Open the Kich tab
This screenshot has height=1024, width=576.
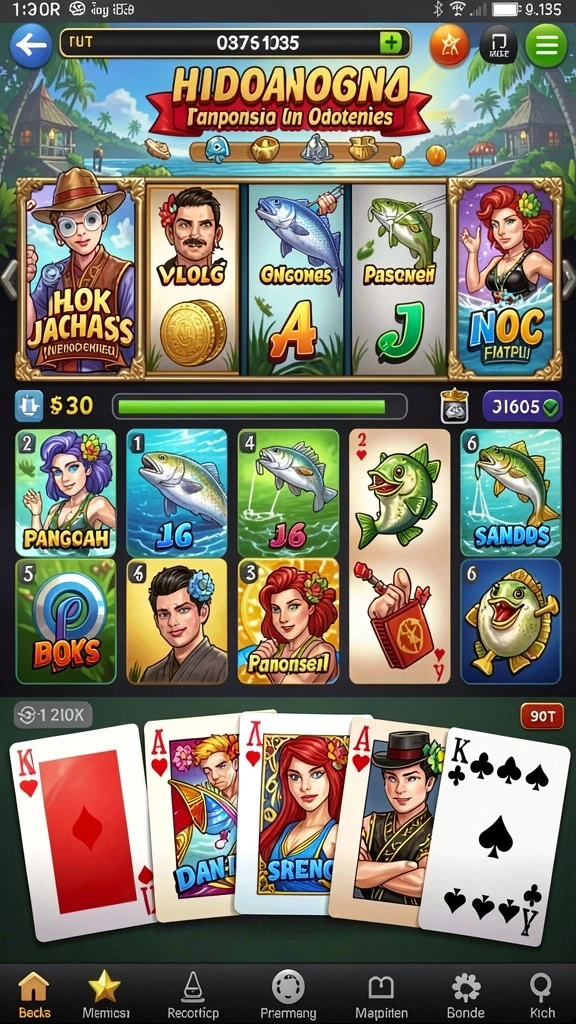pyautogui.click(x=541, y=993)
